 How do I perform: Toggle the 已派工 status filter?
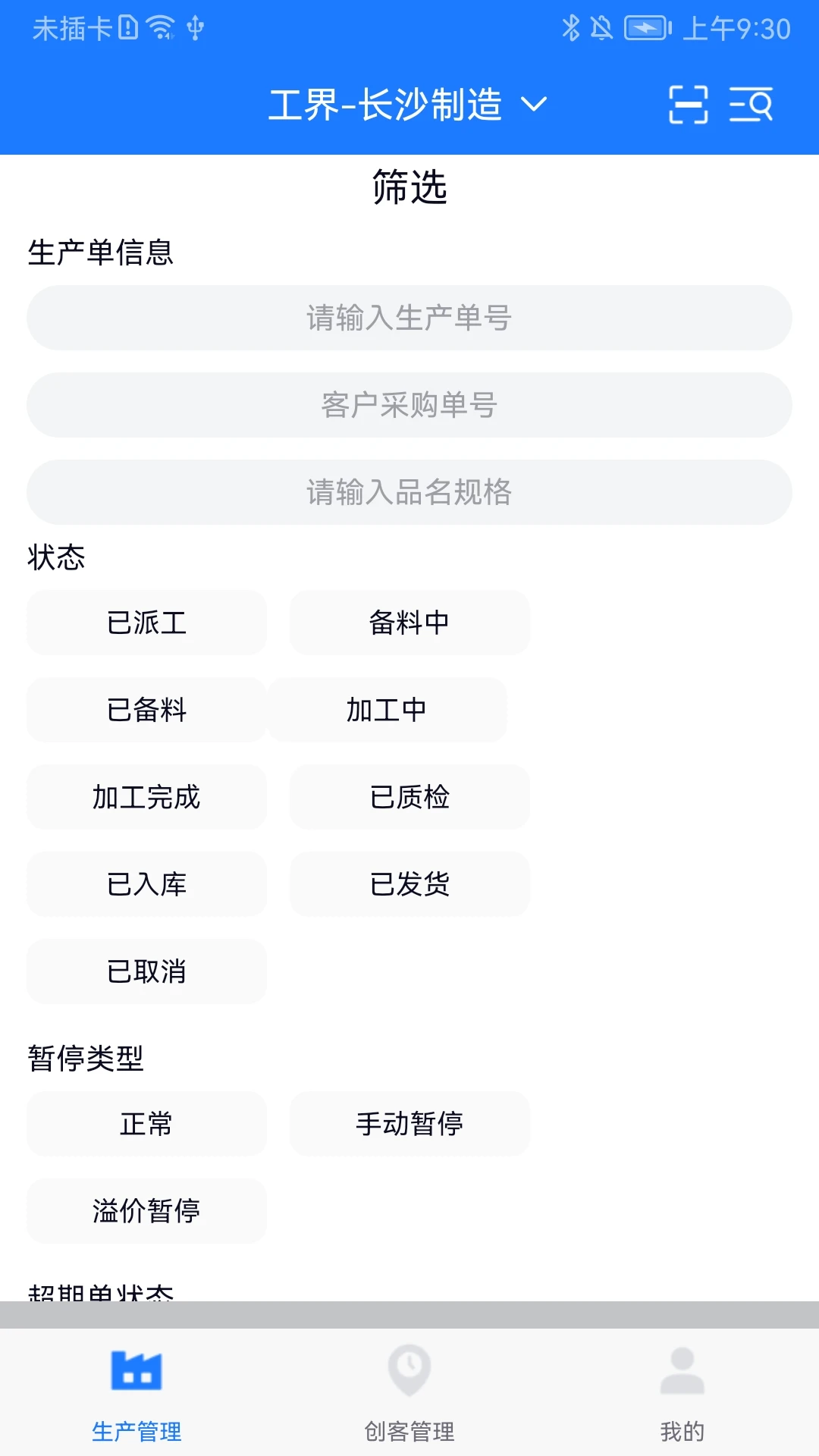[x=146, y=623]
